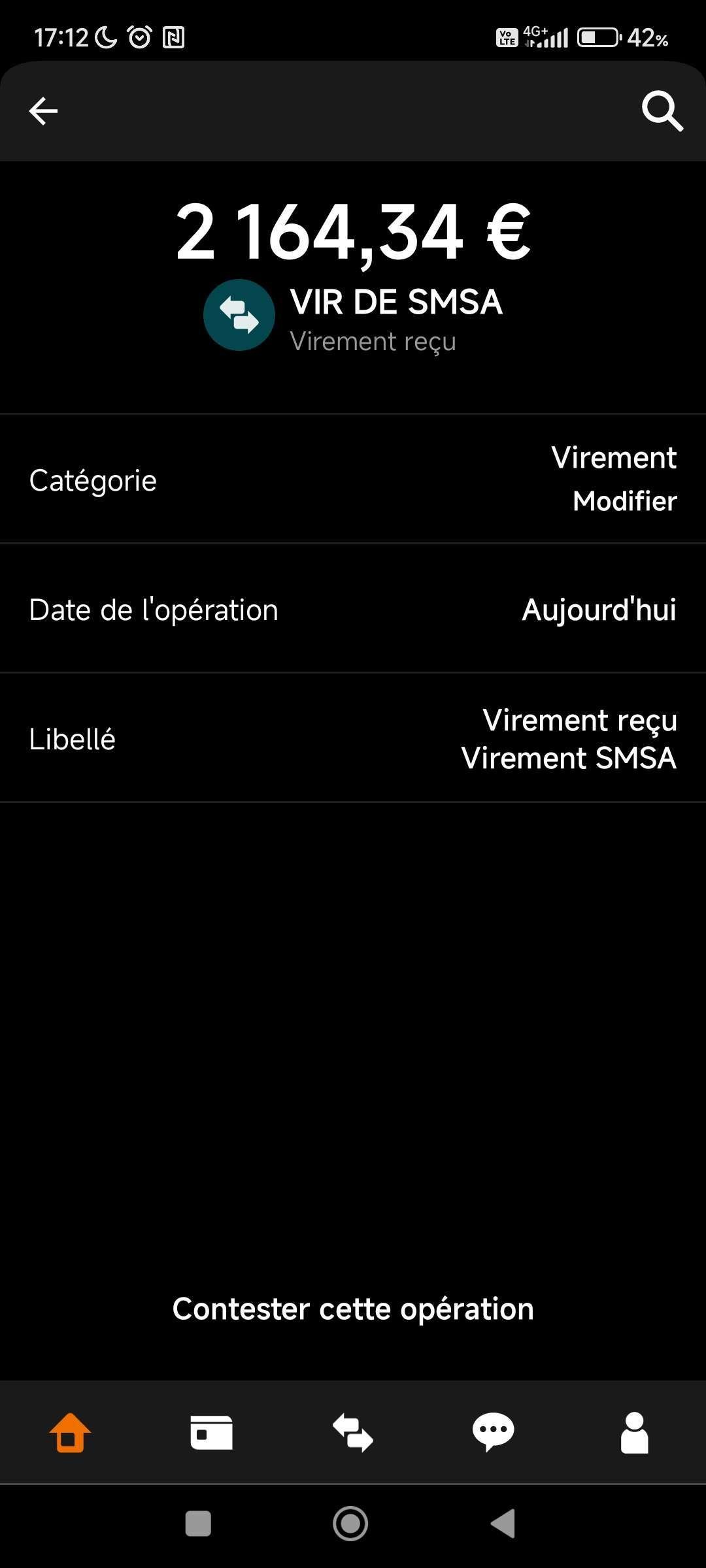Viewport: 706px width, 1568px height.
Task: Open recent apps with the square button
Action: click(x=198, y=1524)
